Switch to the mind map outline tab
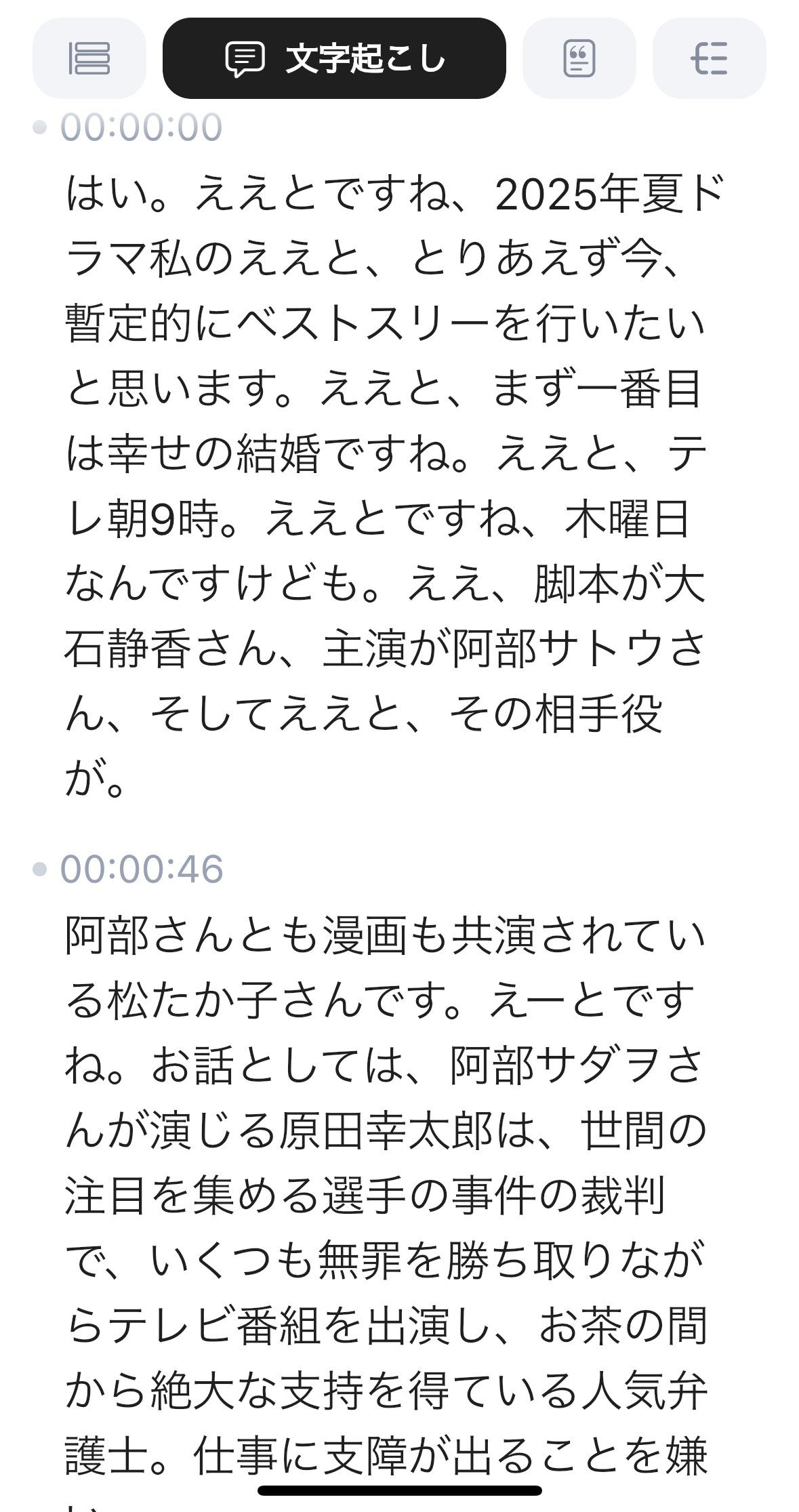 click(x=709, y=58)
